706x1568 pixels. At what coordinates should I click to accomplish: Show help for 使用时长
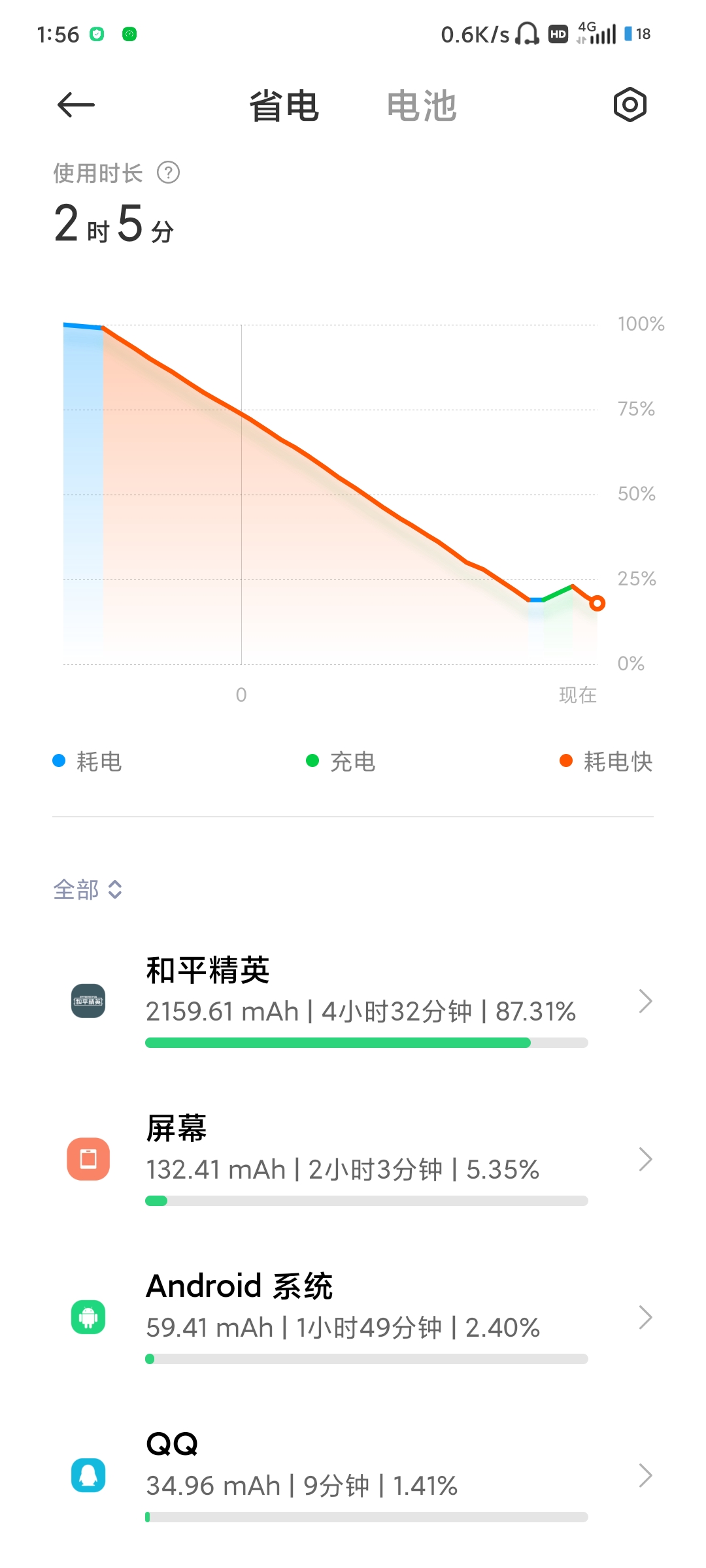tap(169, 173)
